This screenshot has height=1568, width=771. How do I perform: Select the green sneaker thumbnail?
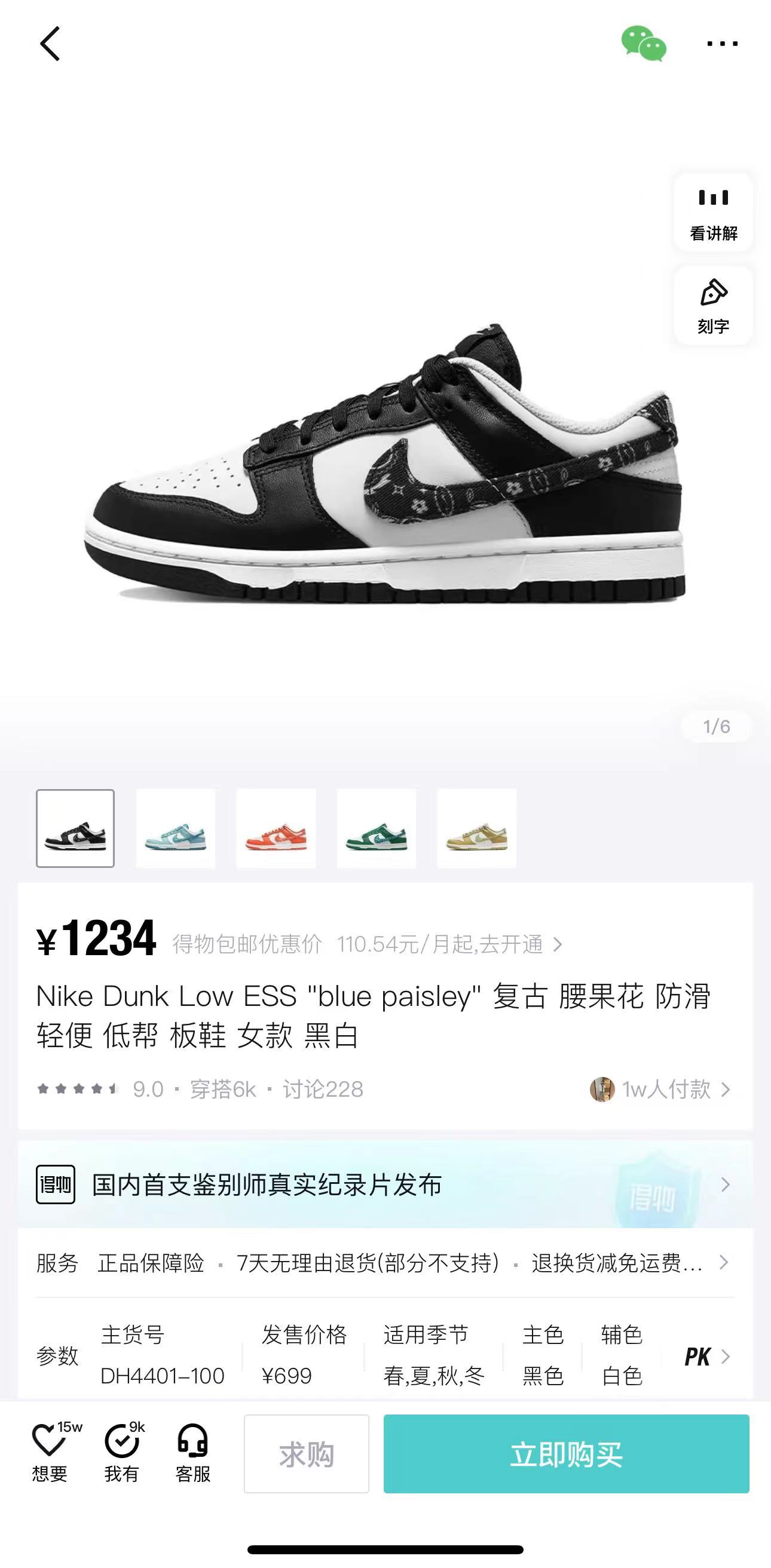[377, 829]
